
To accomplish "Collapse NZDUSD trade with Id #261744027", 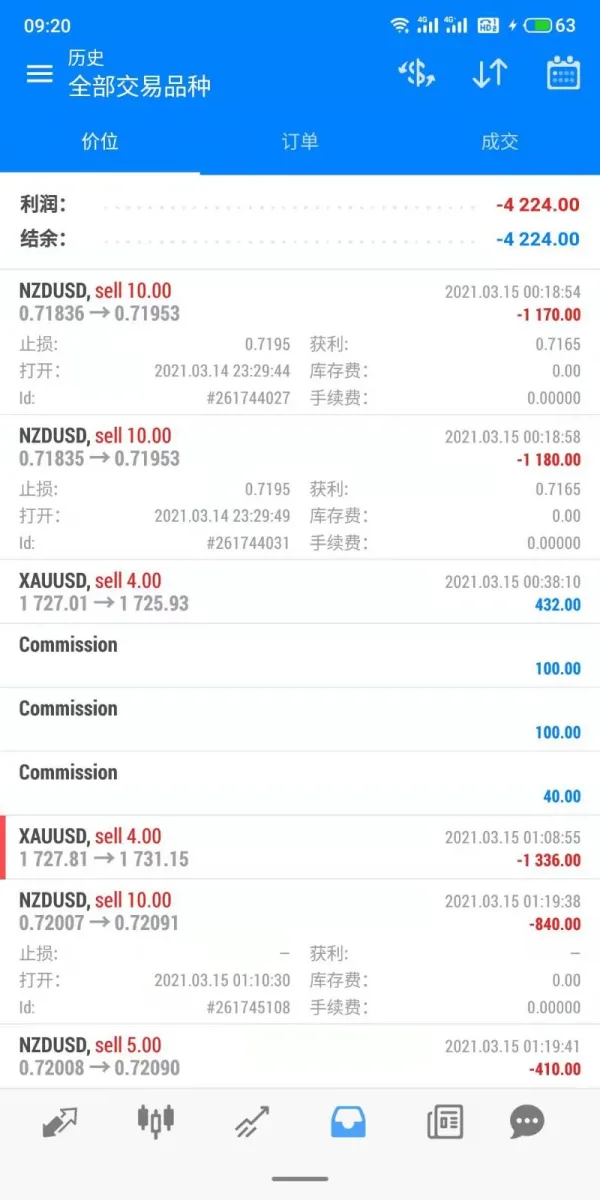I will click(x=300, y=303).
